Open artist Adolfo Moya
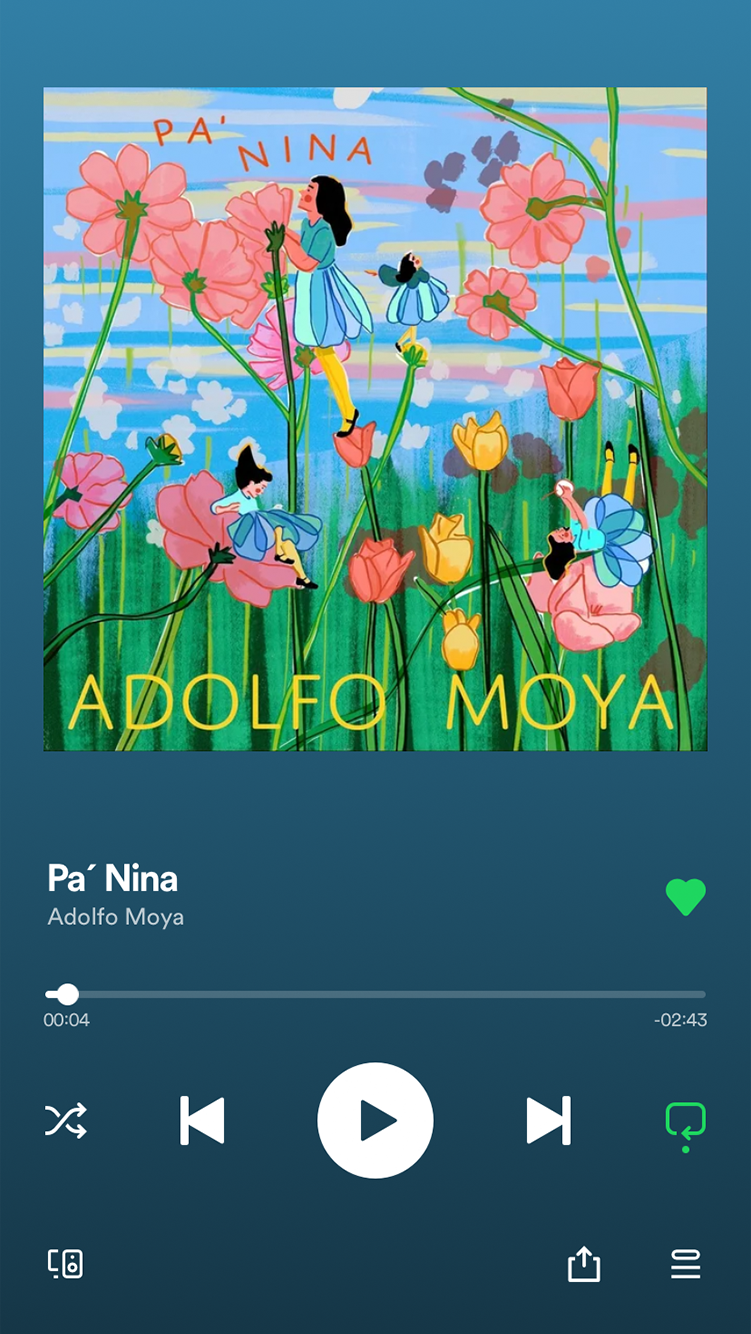Screen dimensions: 751x1334 (x=116, y=916)
